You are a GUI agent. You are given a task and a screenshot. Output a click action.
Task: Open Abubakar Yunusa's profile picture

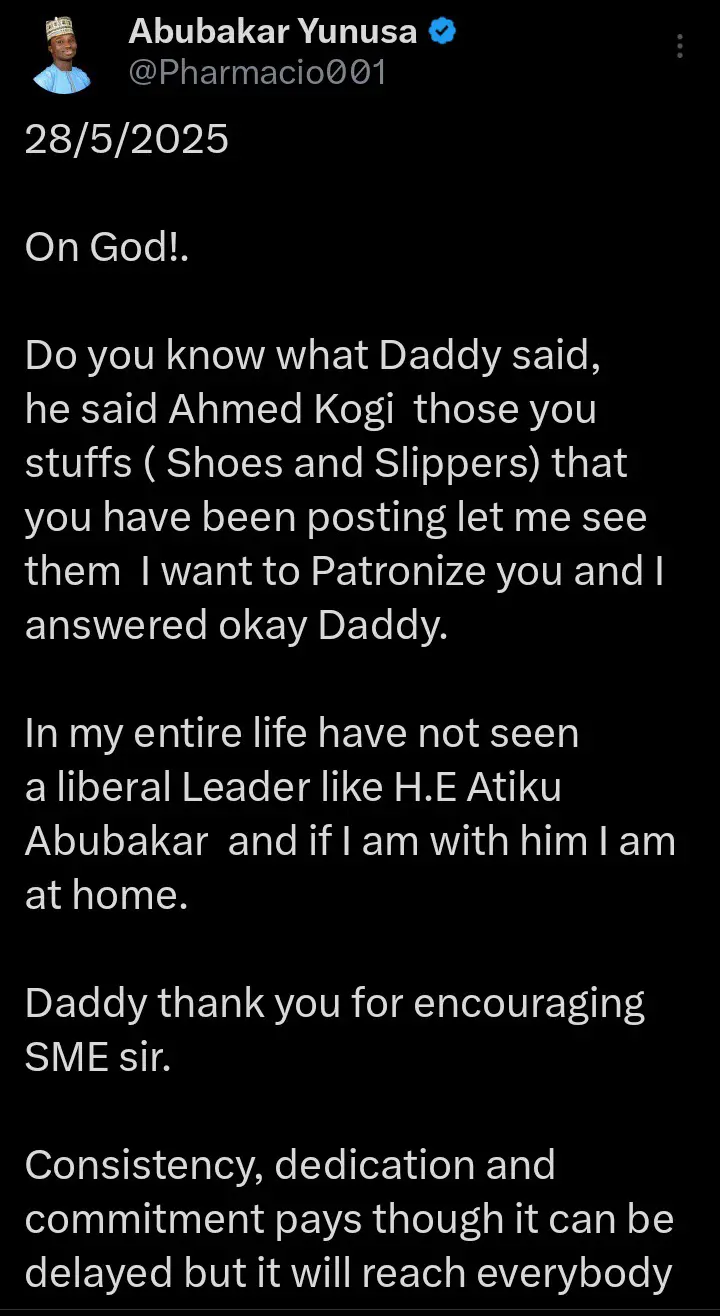point(62,56)
